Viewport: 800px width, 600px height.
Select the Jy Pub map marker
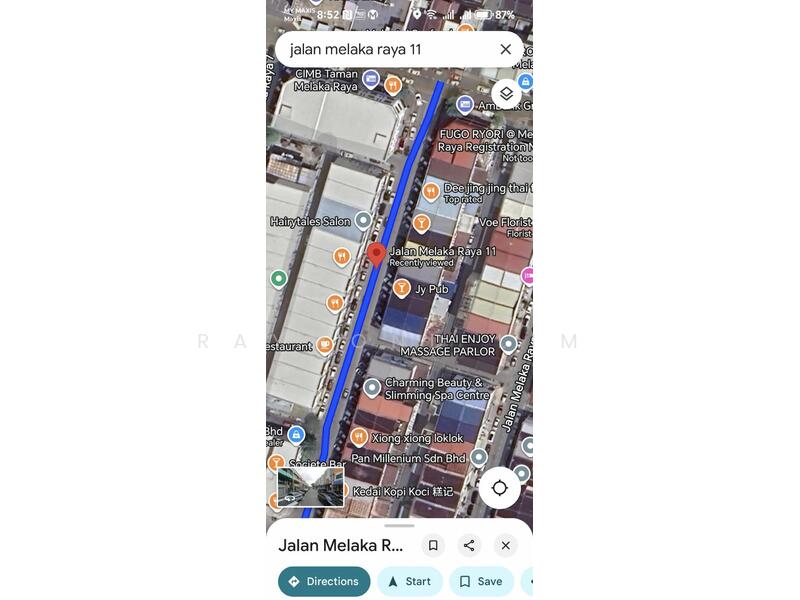402,289
